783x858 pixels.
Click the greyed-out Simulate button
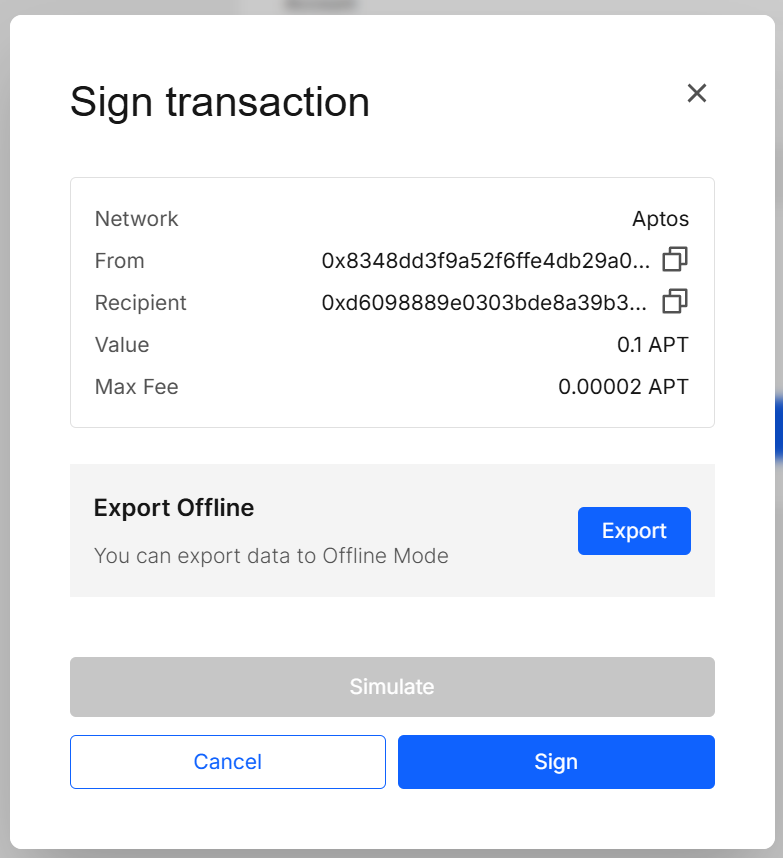(x=392, y=687)
